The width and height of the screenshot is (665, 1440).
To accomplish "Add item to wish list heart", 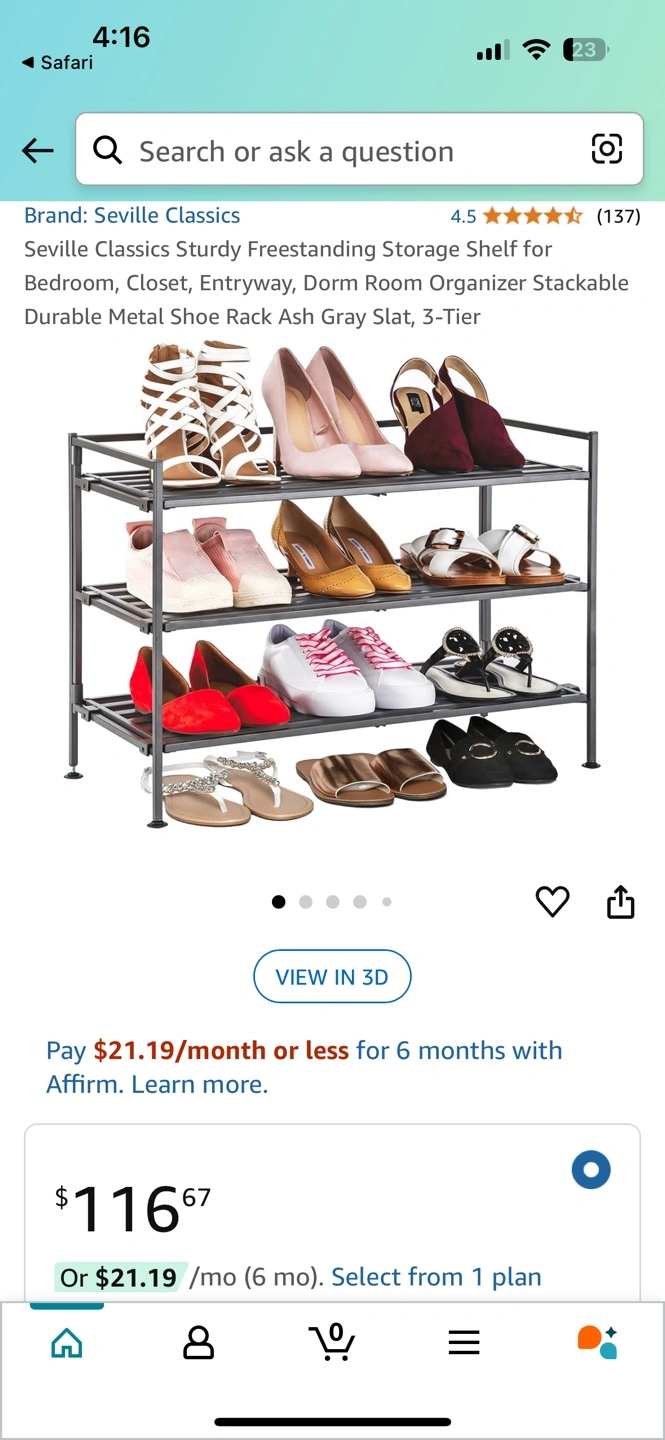I will [x=552, y=901].
